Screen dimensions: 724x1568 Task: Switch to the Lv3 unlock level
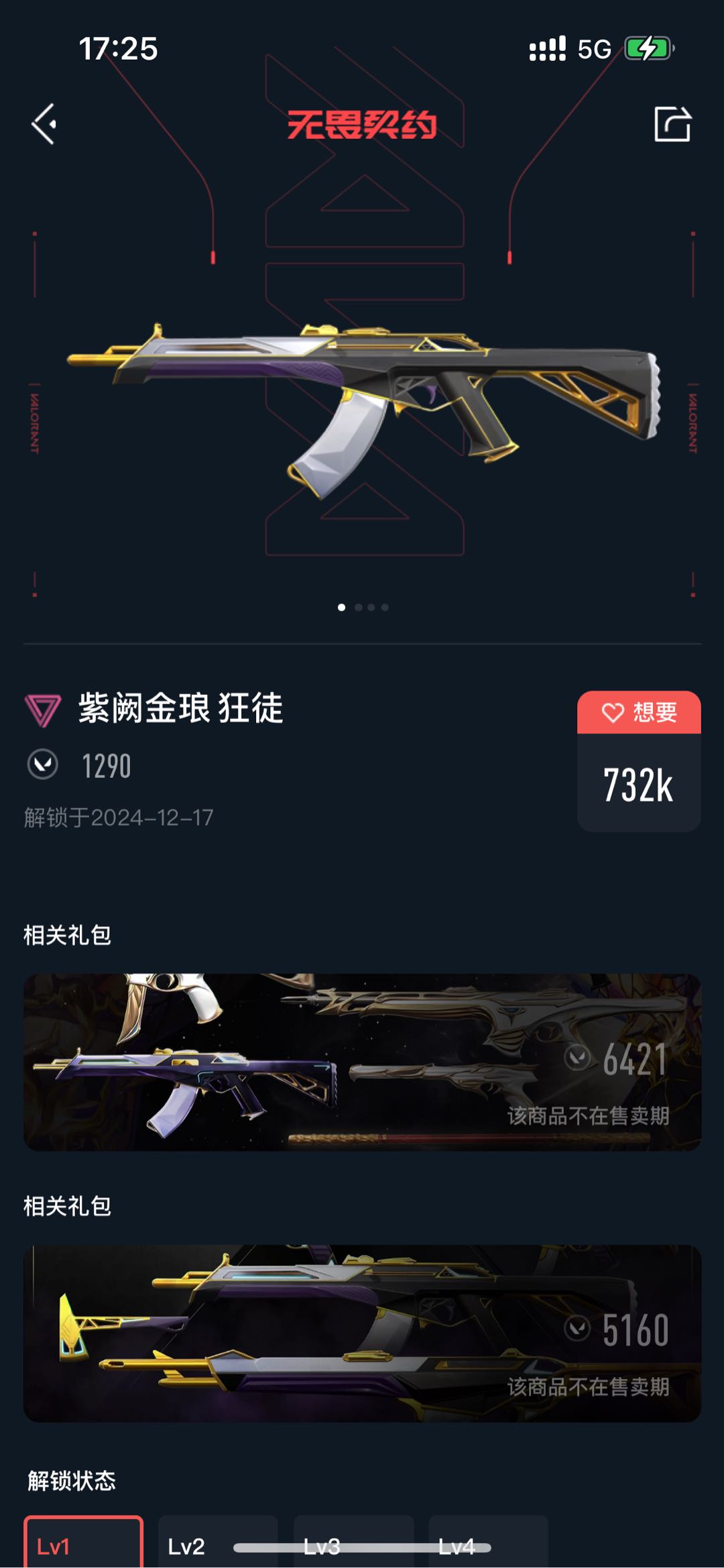tap(353, 1542)
